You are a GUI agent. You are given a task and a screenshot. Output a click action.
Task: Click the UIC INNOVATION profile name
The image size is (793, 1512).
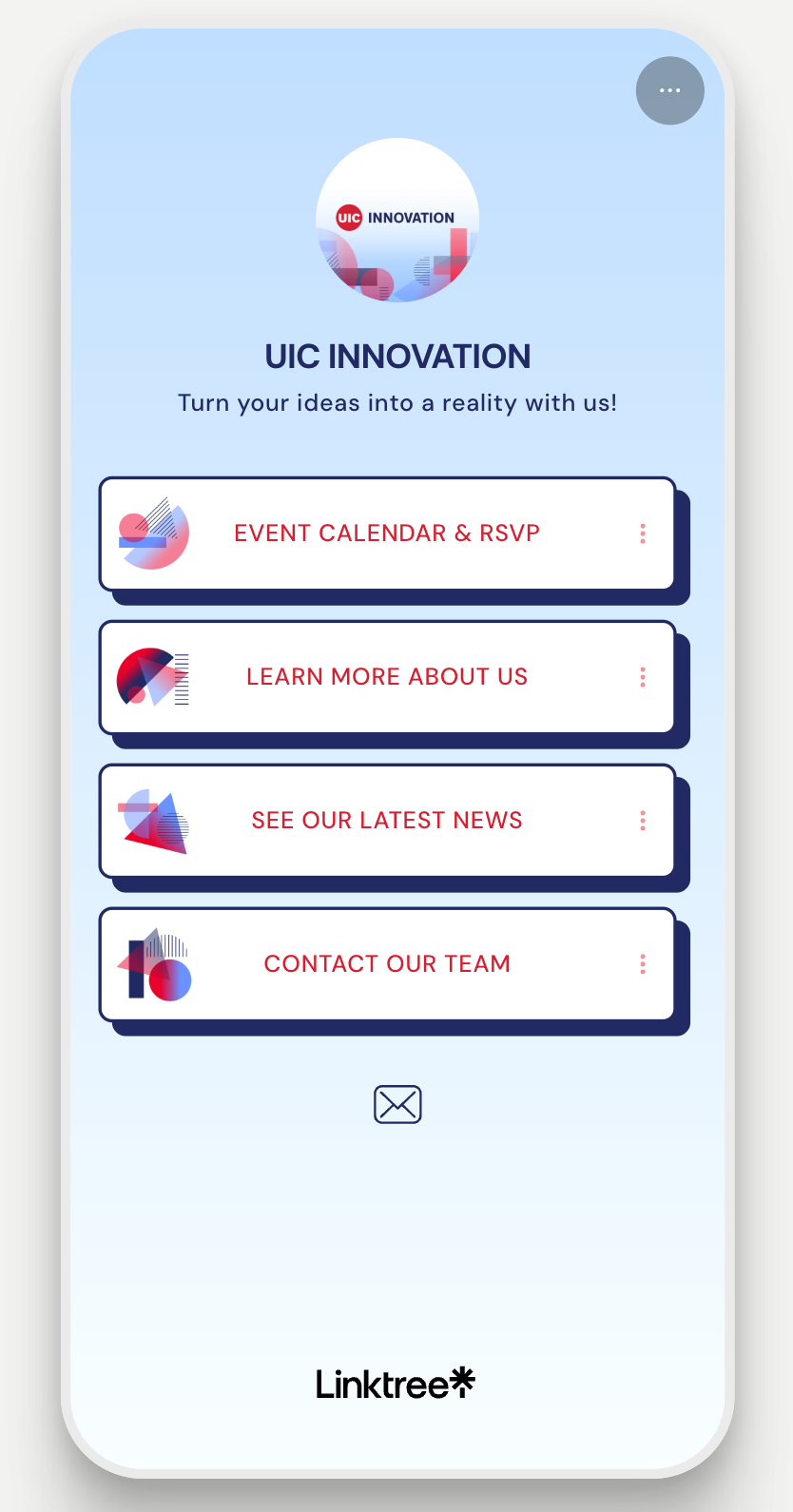[397, 356]
